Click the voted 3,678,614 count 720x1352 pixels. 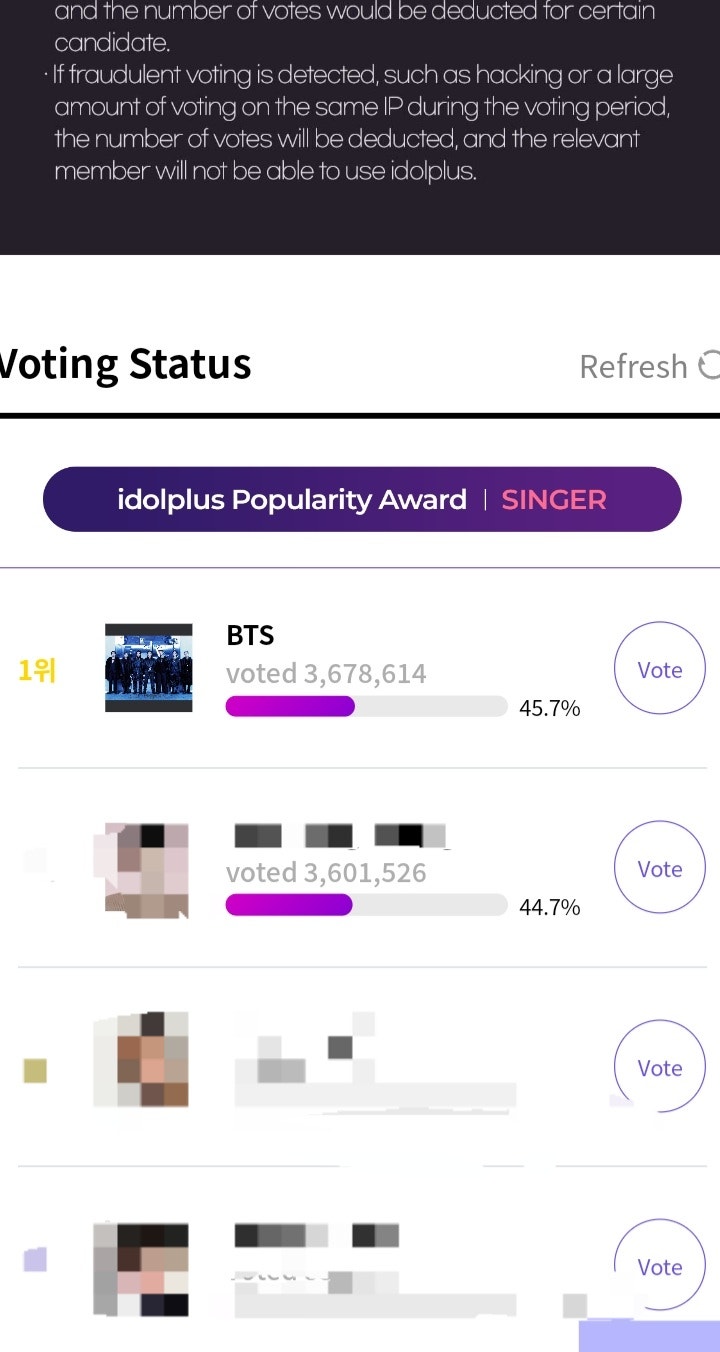[327, 672]
